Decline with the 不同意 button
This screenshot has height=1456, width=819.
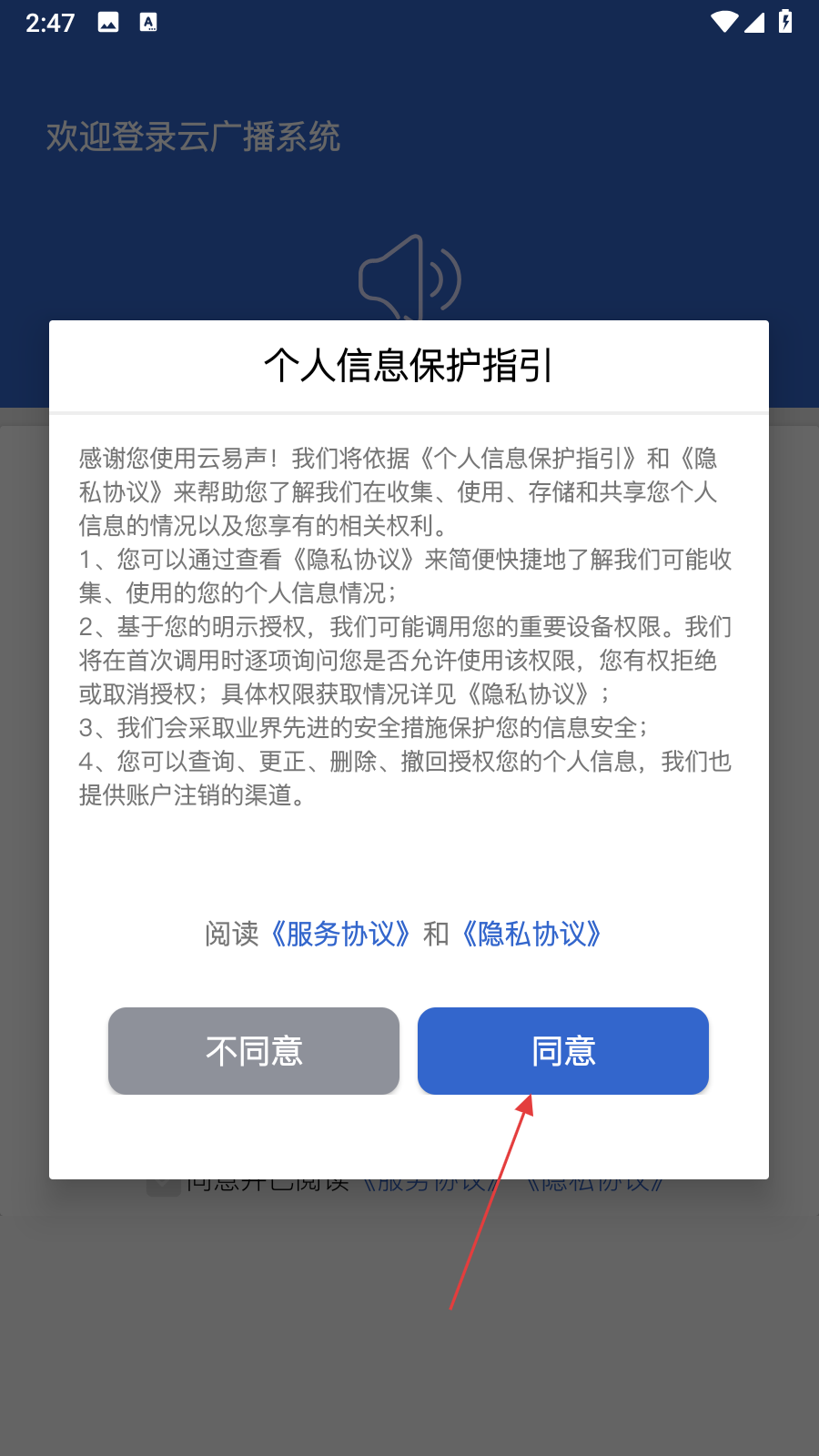pos(253,1051)
